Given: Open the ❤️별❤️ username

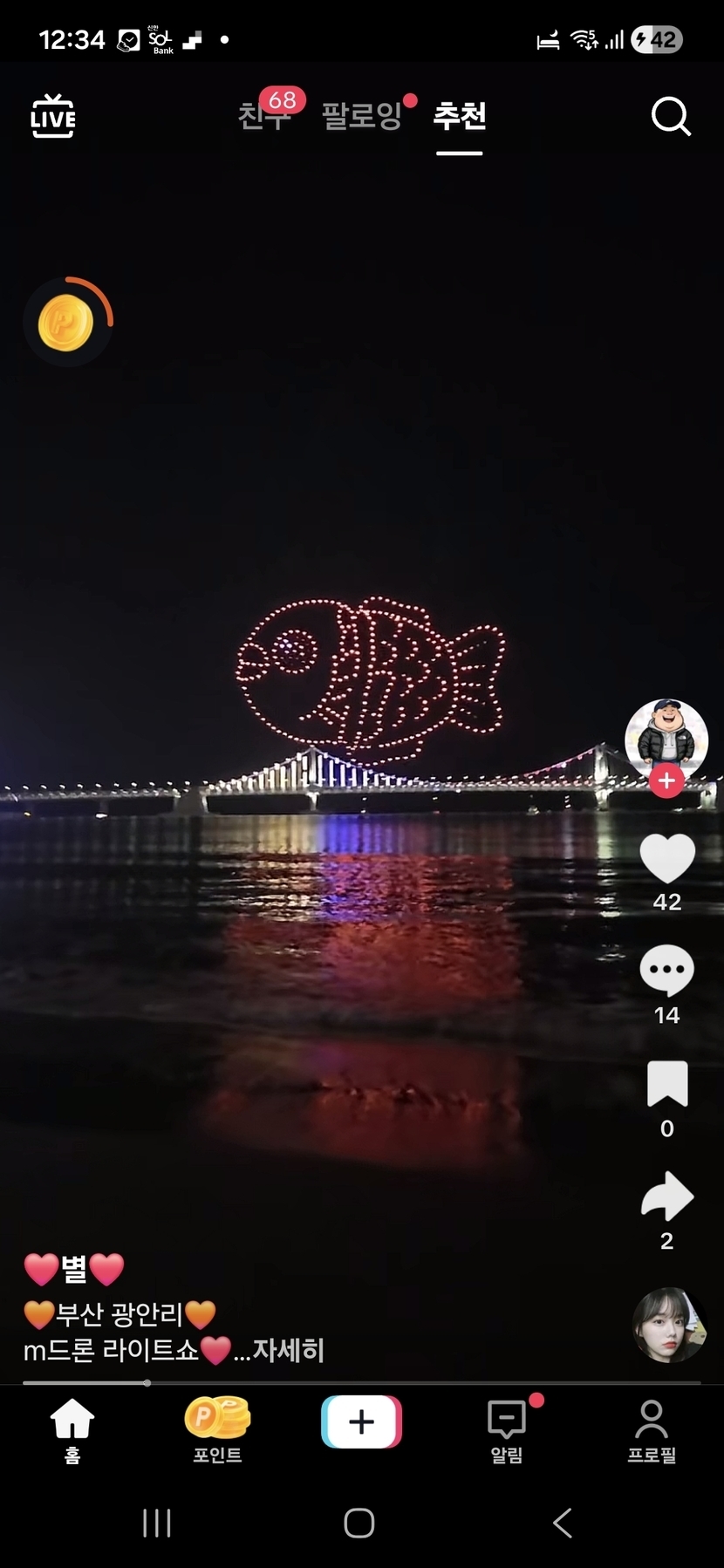Looking at the screenshot, I should coord(74,1269).
